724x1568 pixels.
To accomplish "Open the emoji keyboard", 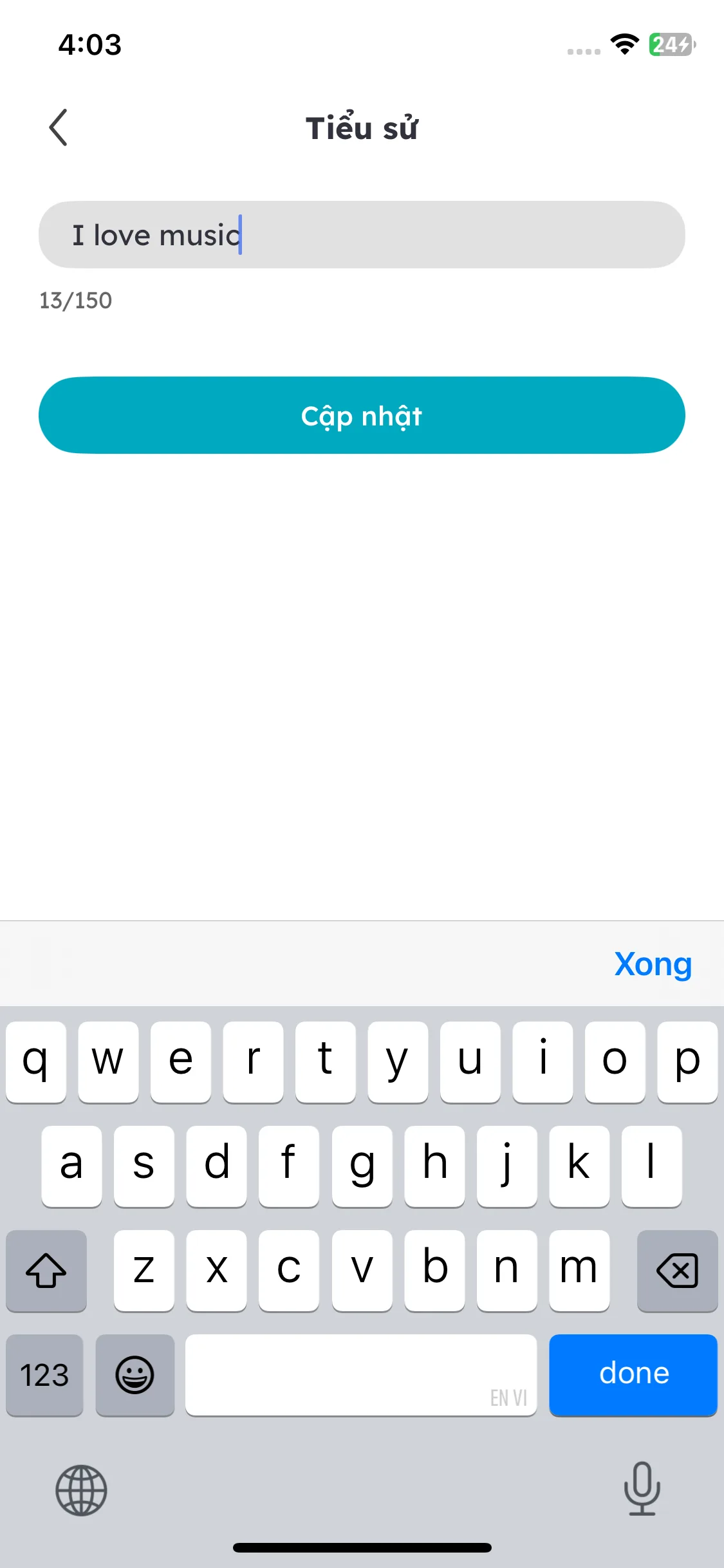I will coord(135,1374).
